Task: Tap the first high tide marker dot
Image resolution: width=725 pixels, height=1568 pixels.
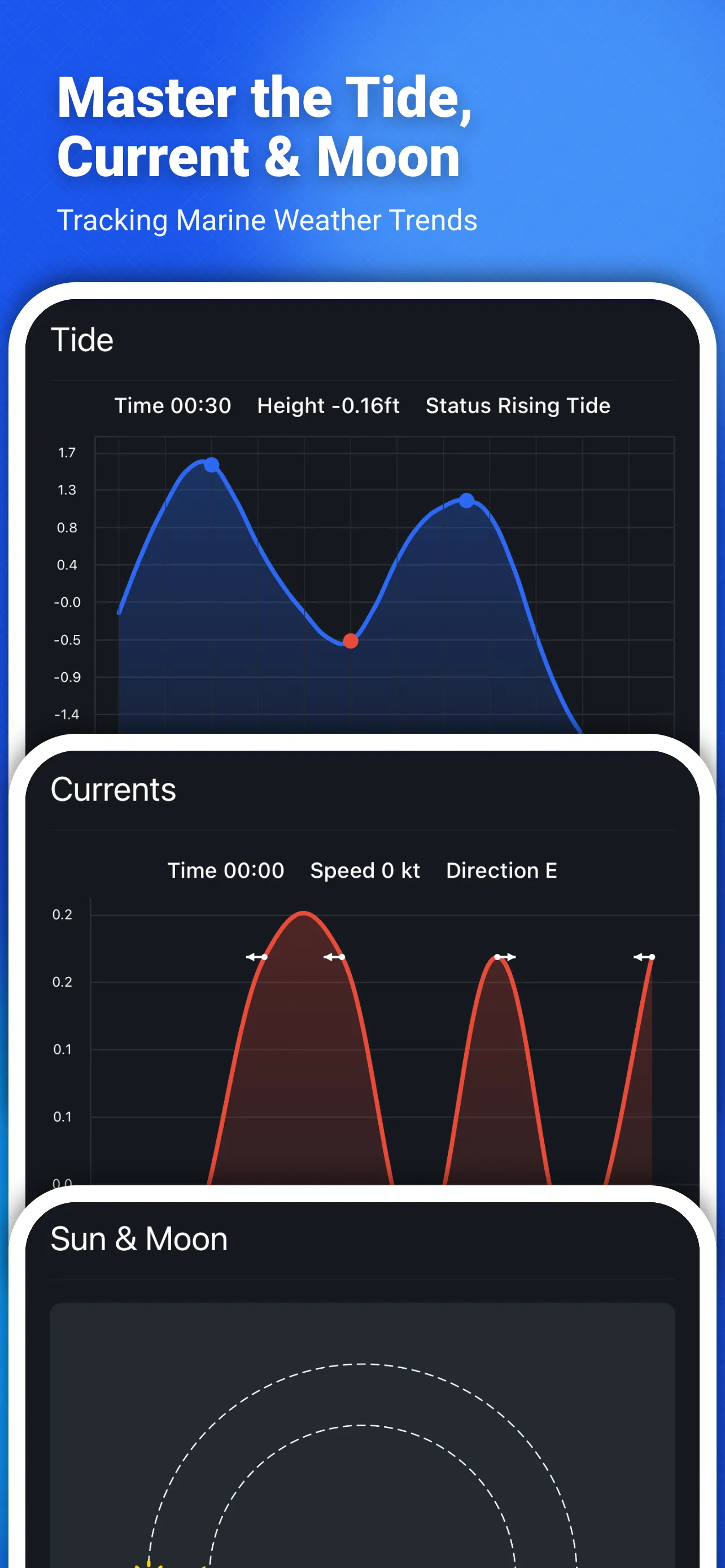Action: 211,465
